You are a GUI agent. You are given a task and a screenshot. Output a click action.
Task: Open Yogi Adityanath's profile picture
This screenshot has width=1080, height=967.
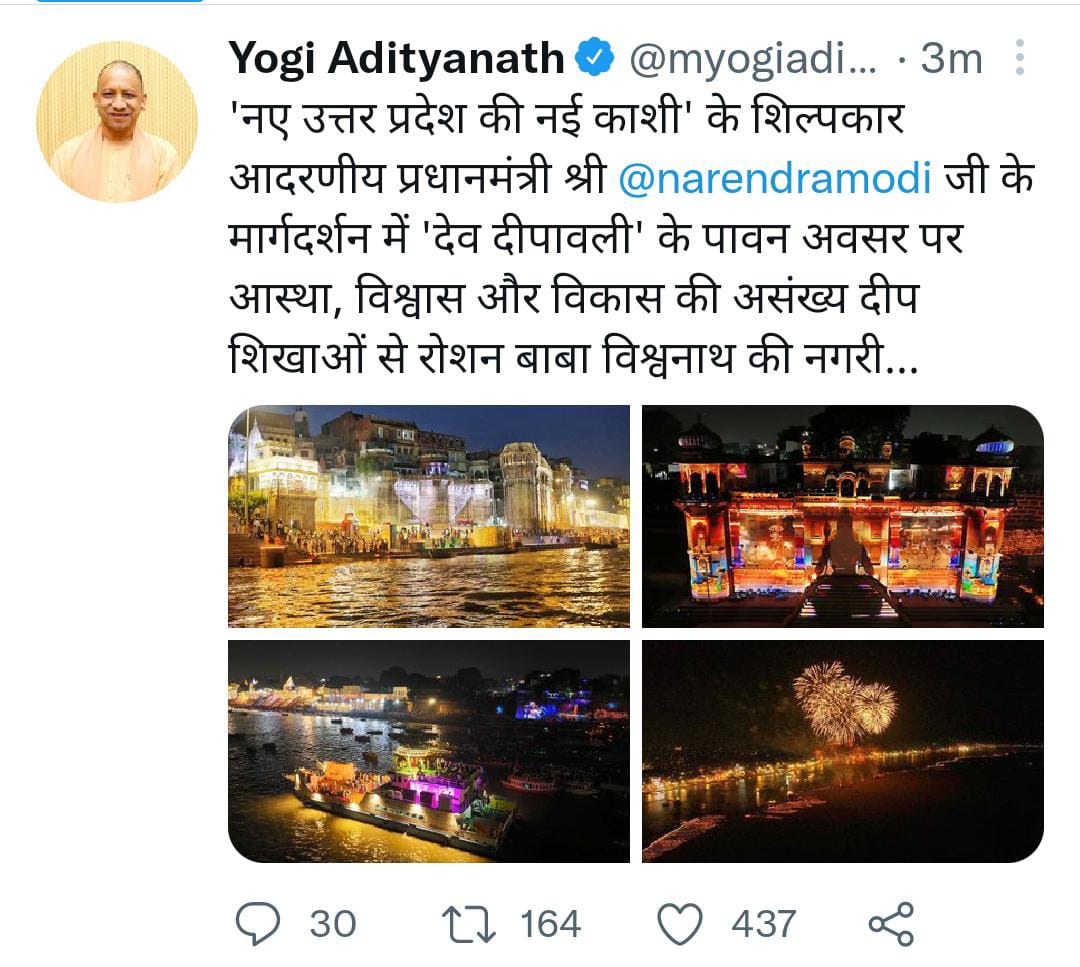(116, 122)
